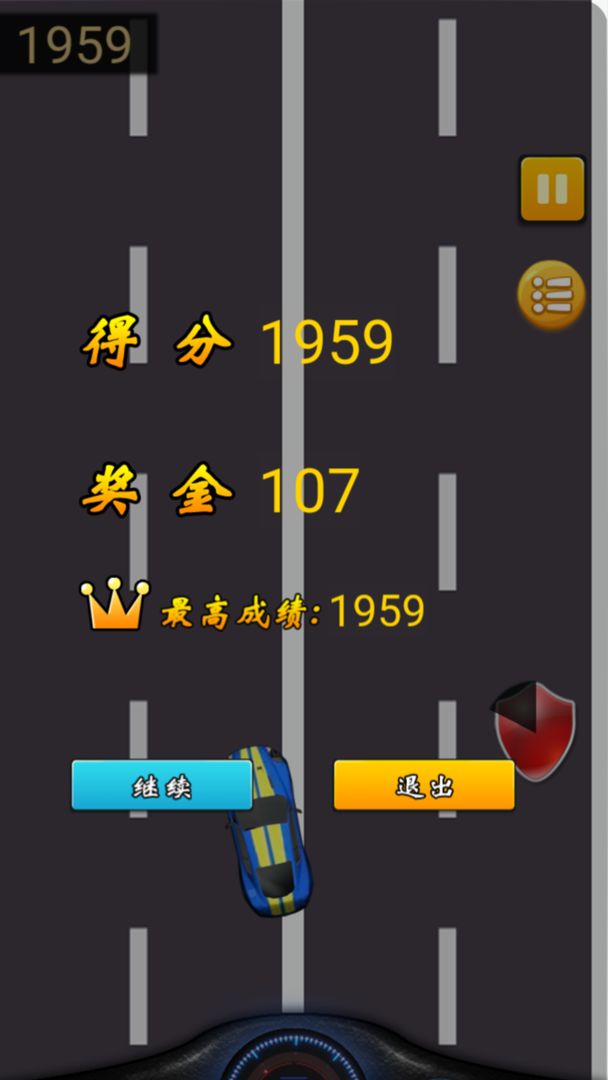Tap the 继续 button to continue
The width and height of the screenshot is (608, 1080).
point(161,785)
